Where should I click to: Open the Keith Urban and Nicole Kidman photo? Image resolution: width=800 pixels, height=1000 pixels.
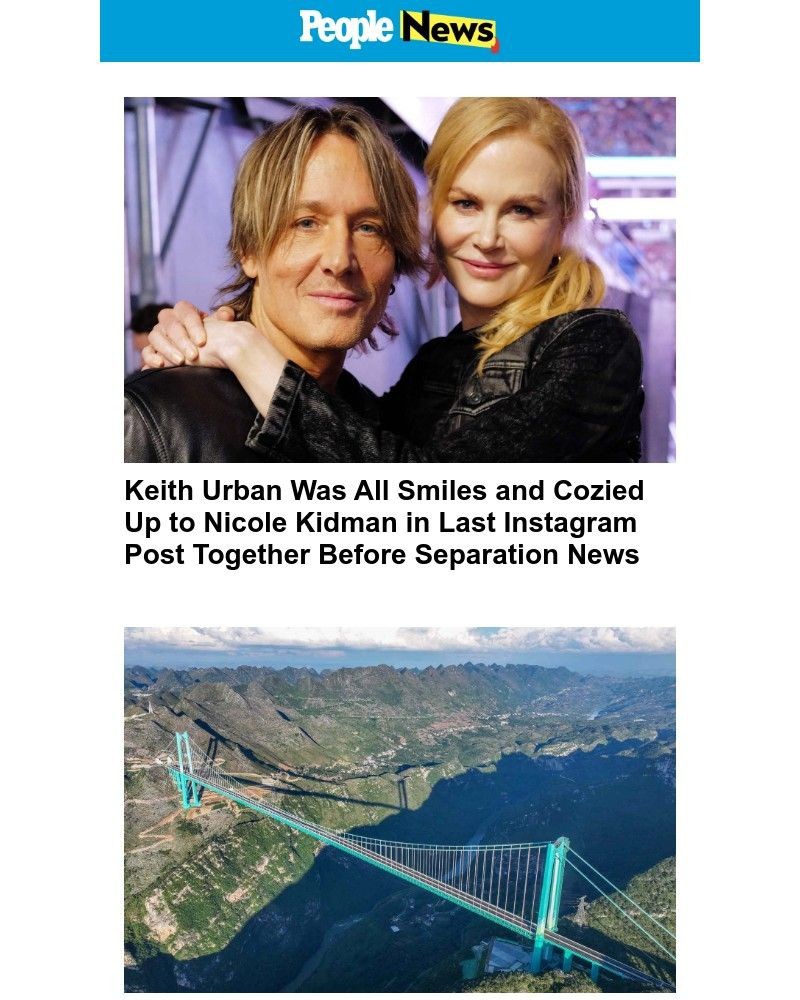pos(399,279)
